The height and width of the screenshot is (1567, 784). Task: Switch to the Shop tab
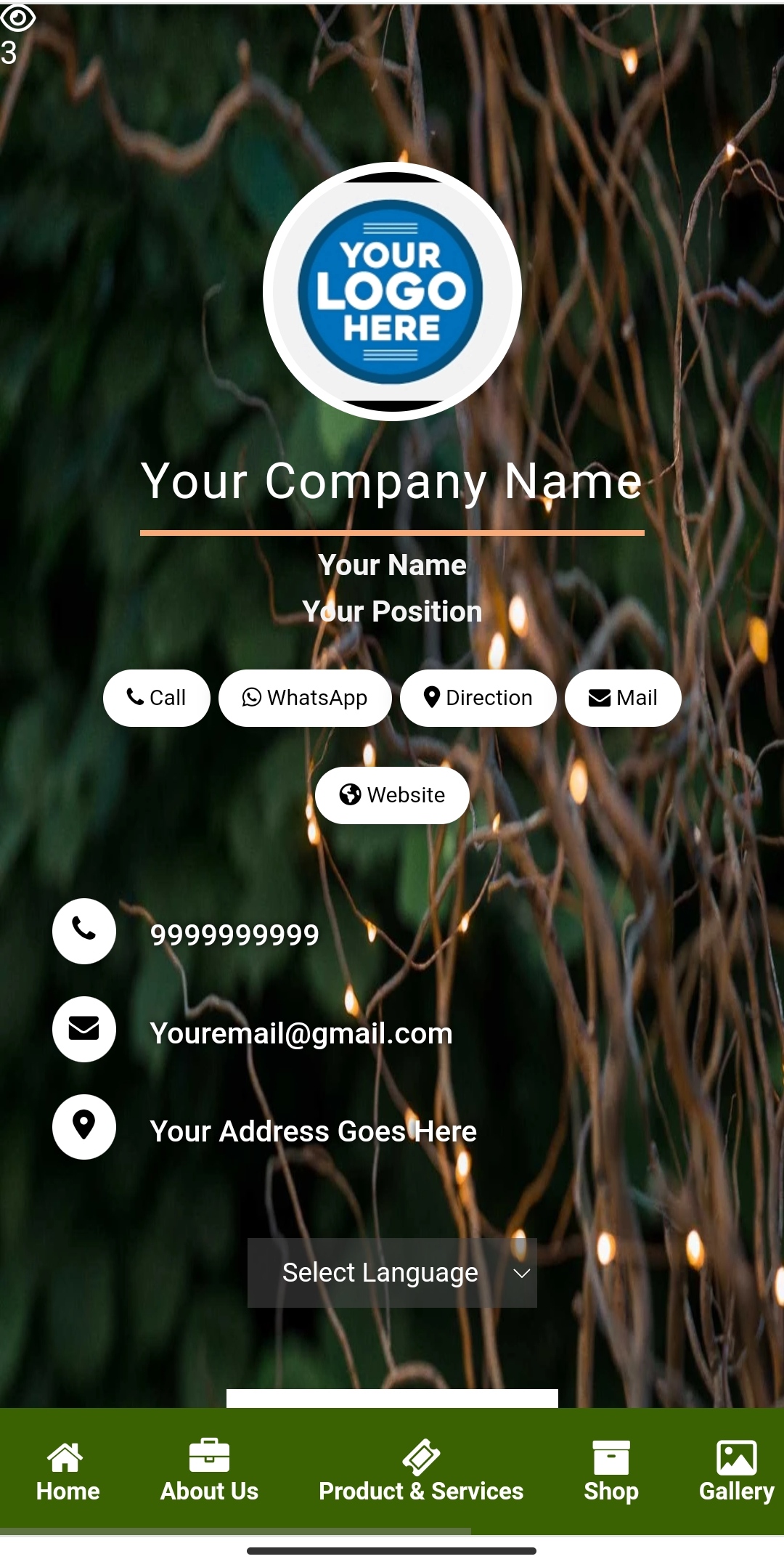click(611, 1472)
